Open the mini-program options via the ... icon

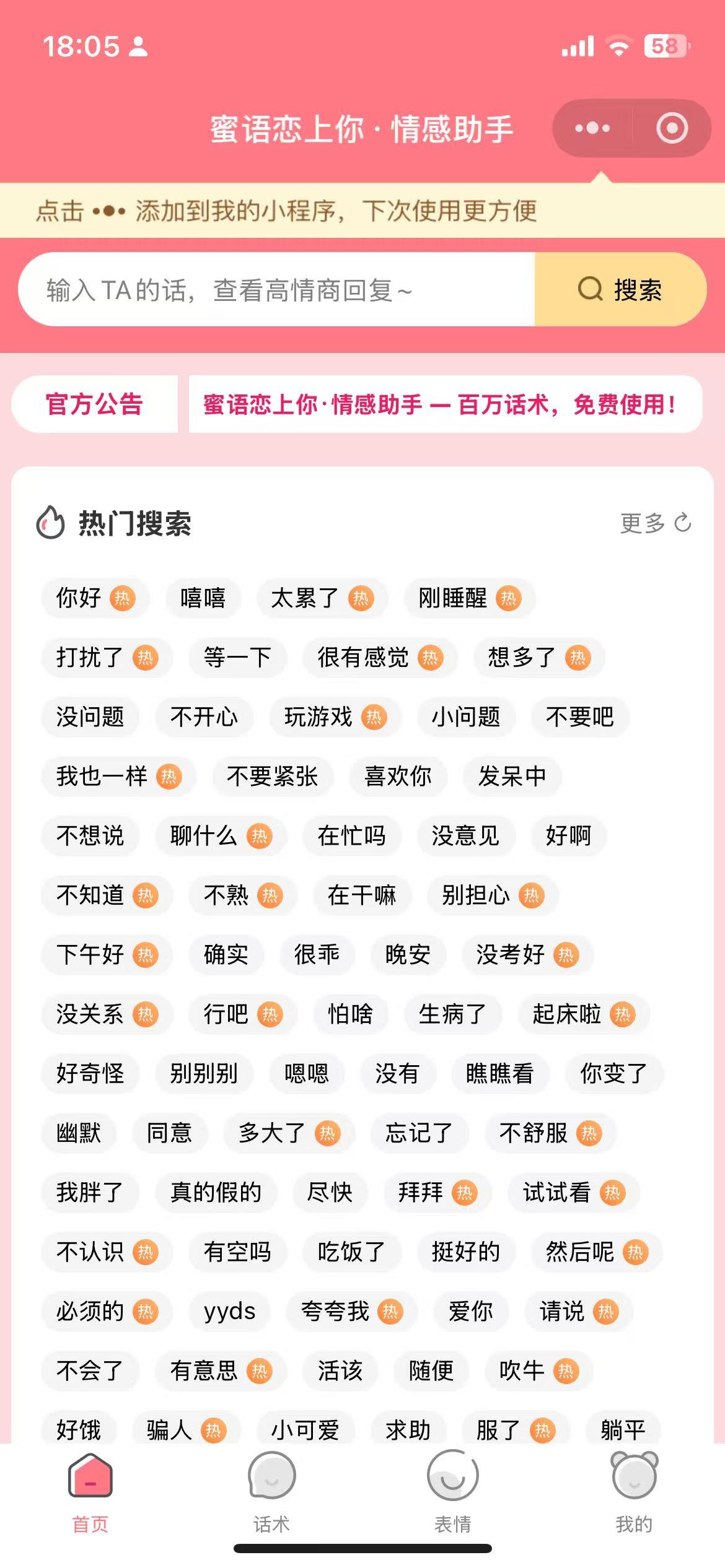pos(593,128)
